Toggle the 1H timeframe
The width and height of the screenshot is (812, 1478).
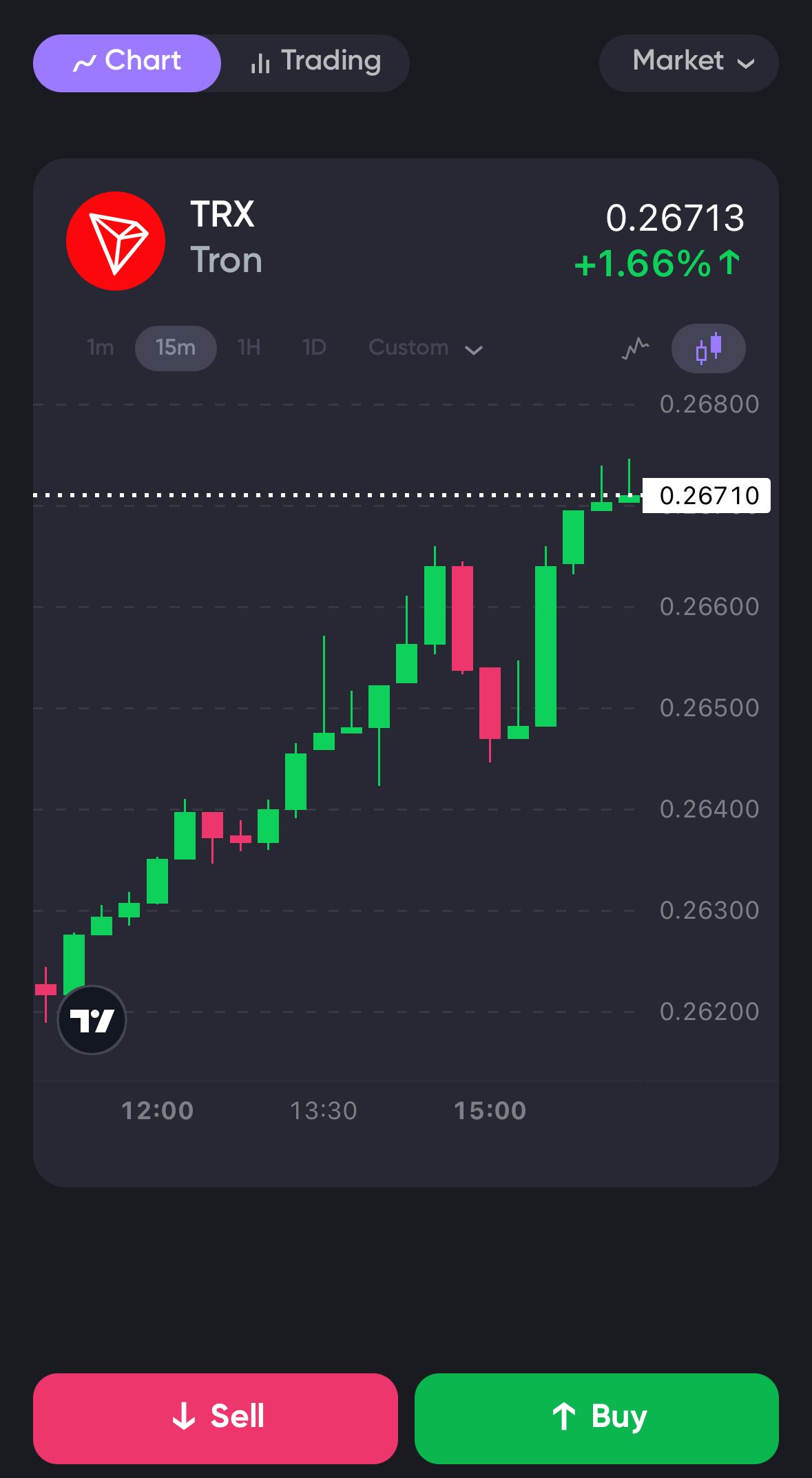248,348
